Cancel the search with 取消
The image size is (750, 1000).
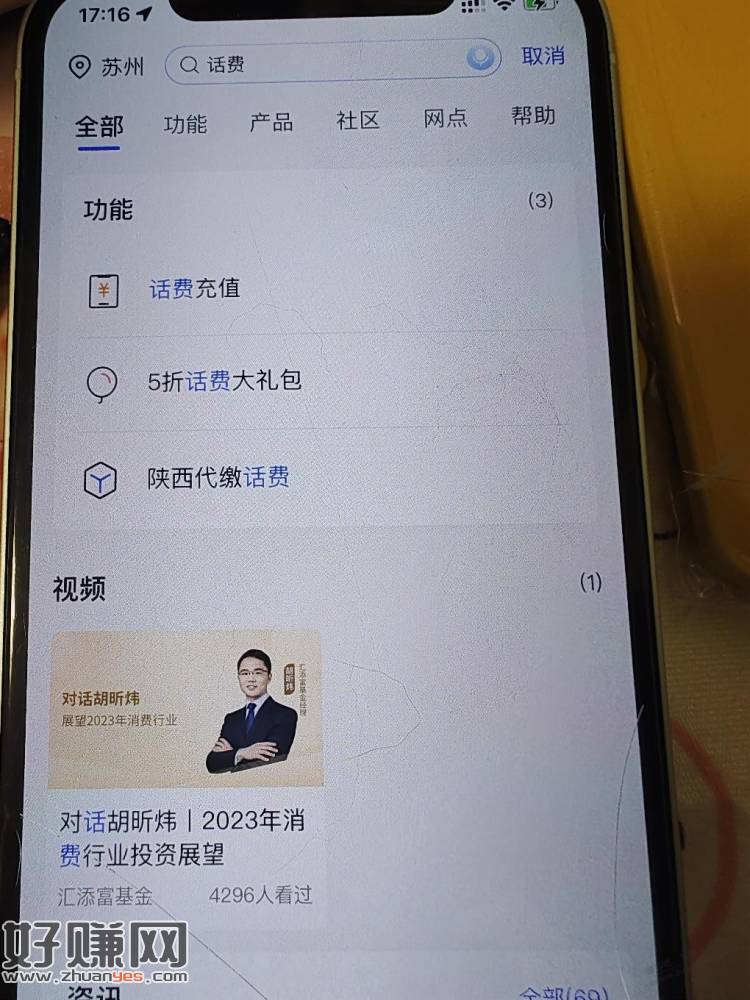[543, 56]
